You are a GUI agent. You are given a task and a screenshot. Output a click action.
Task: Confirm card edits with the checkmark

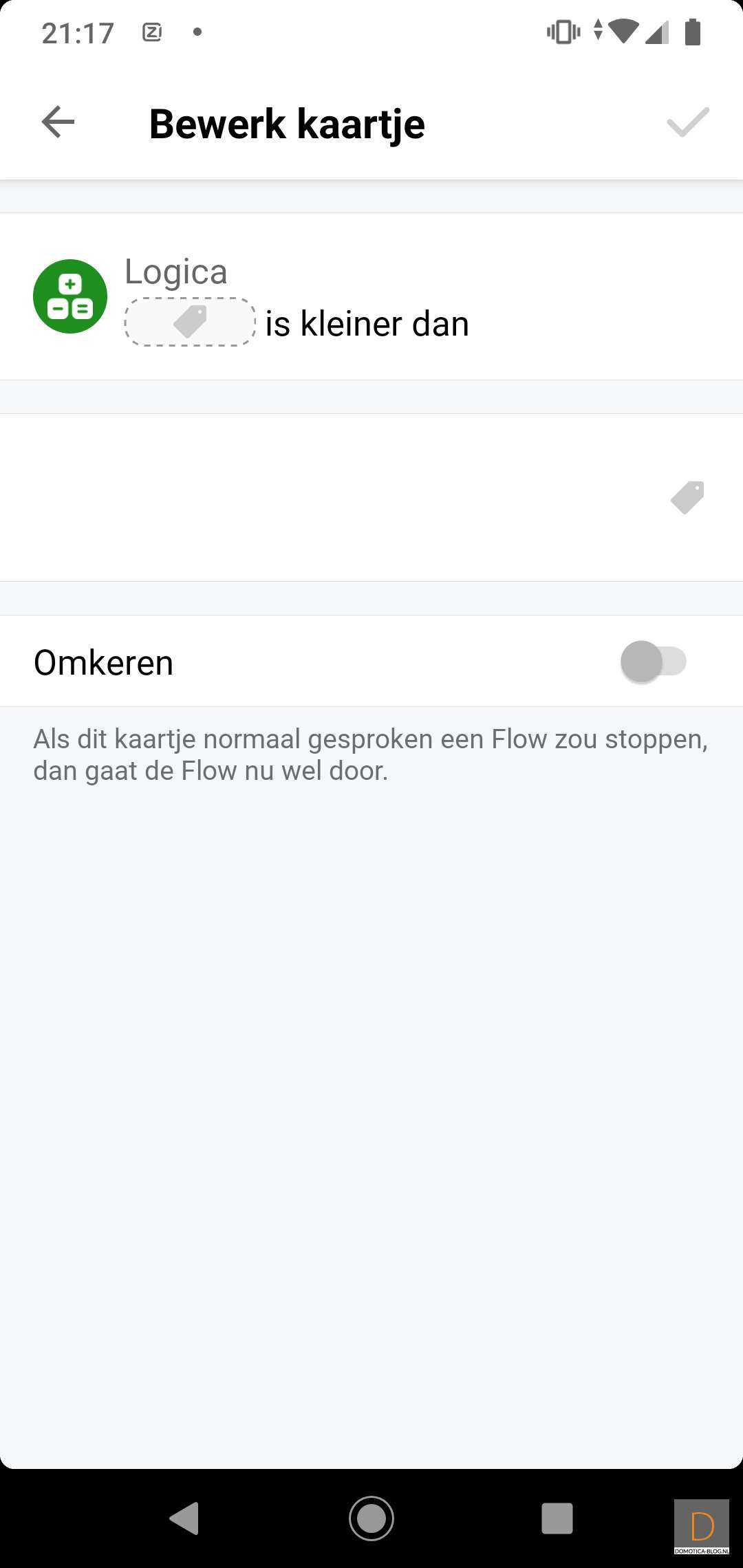point(687,122)
